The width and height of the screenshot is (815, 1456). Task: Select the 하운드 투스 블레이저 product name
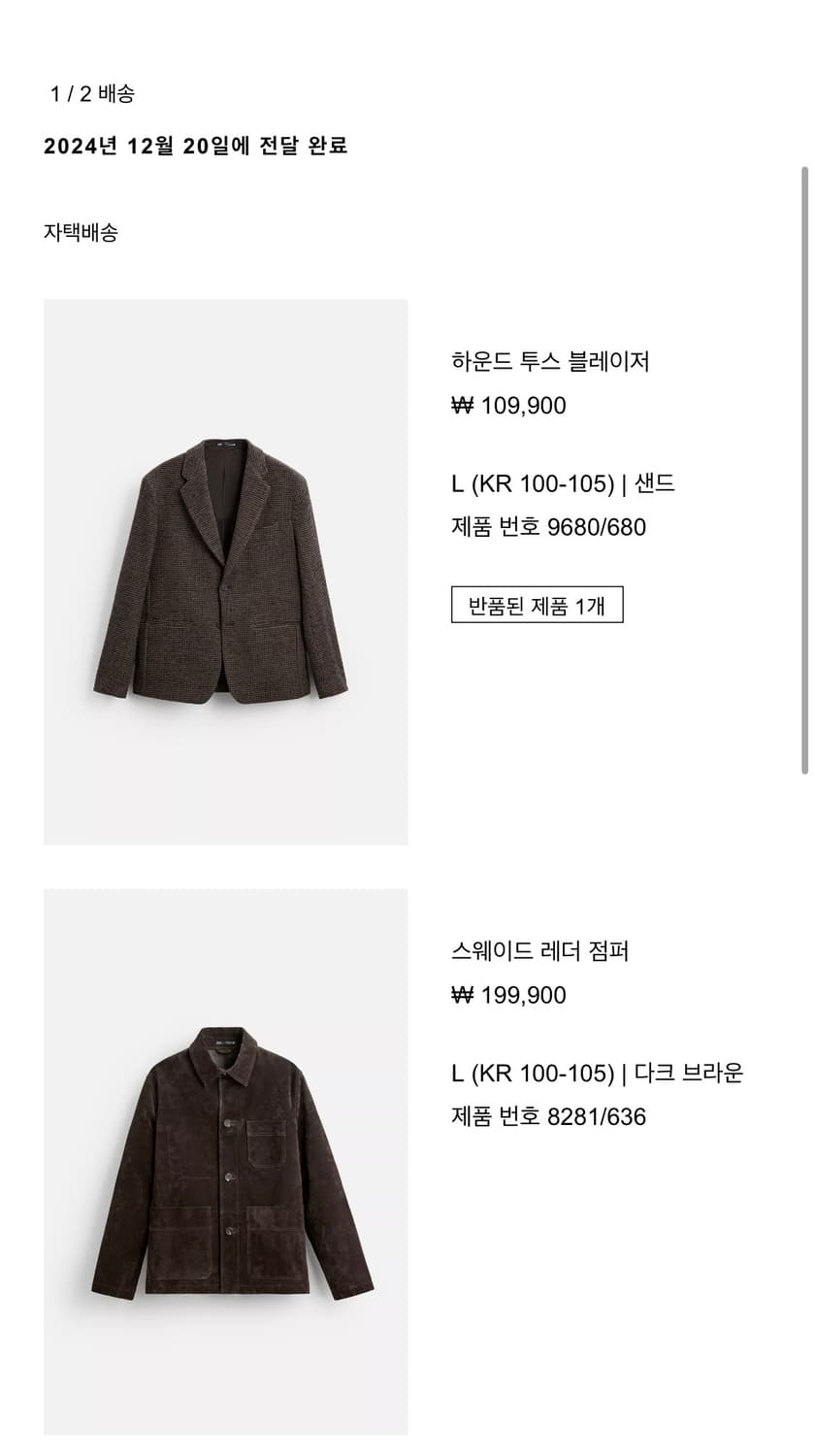point(551,361)
